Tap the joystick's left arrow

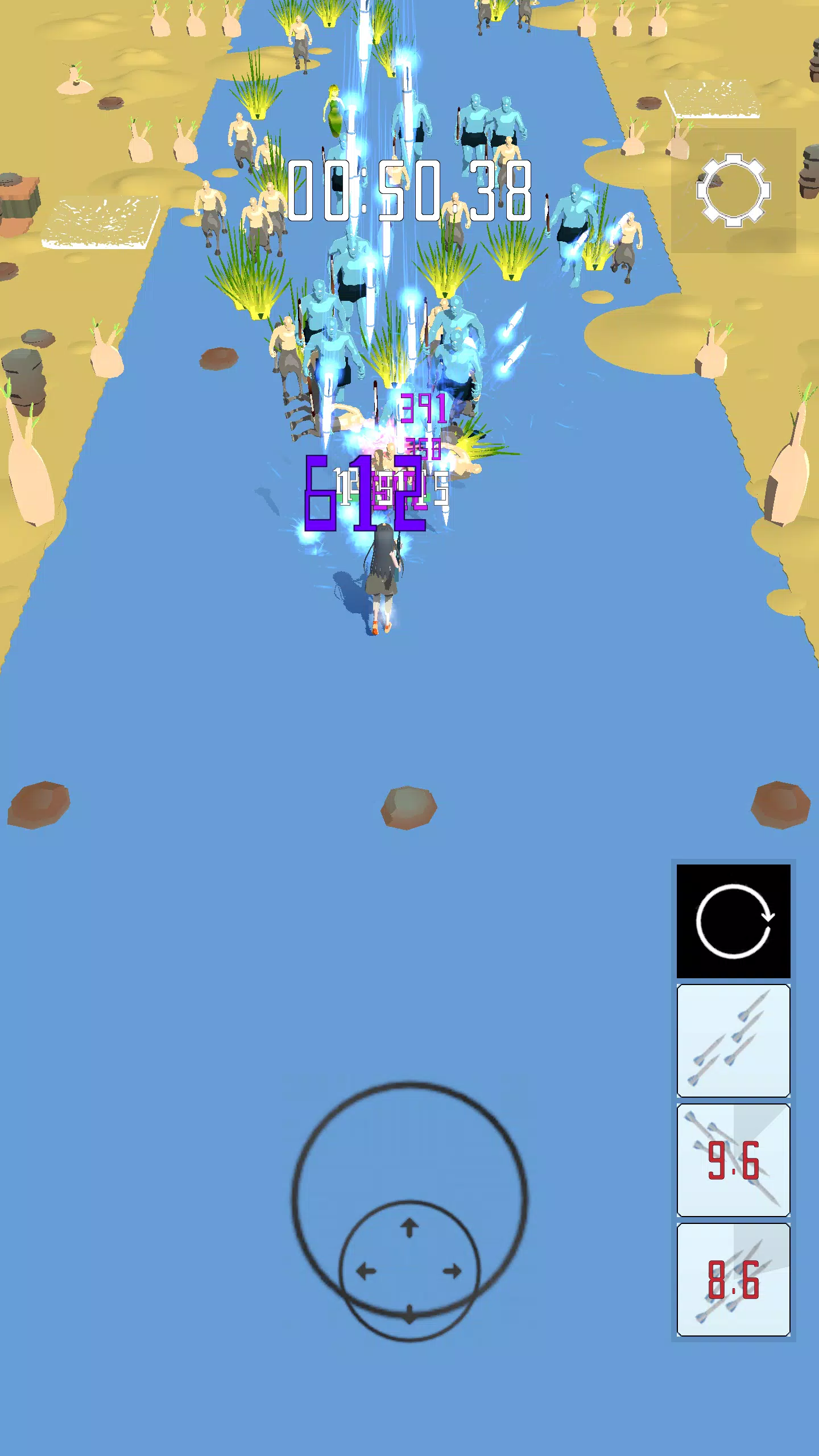pyautogui.click(x=366, y=1271)
